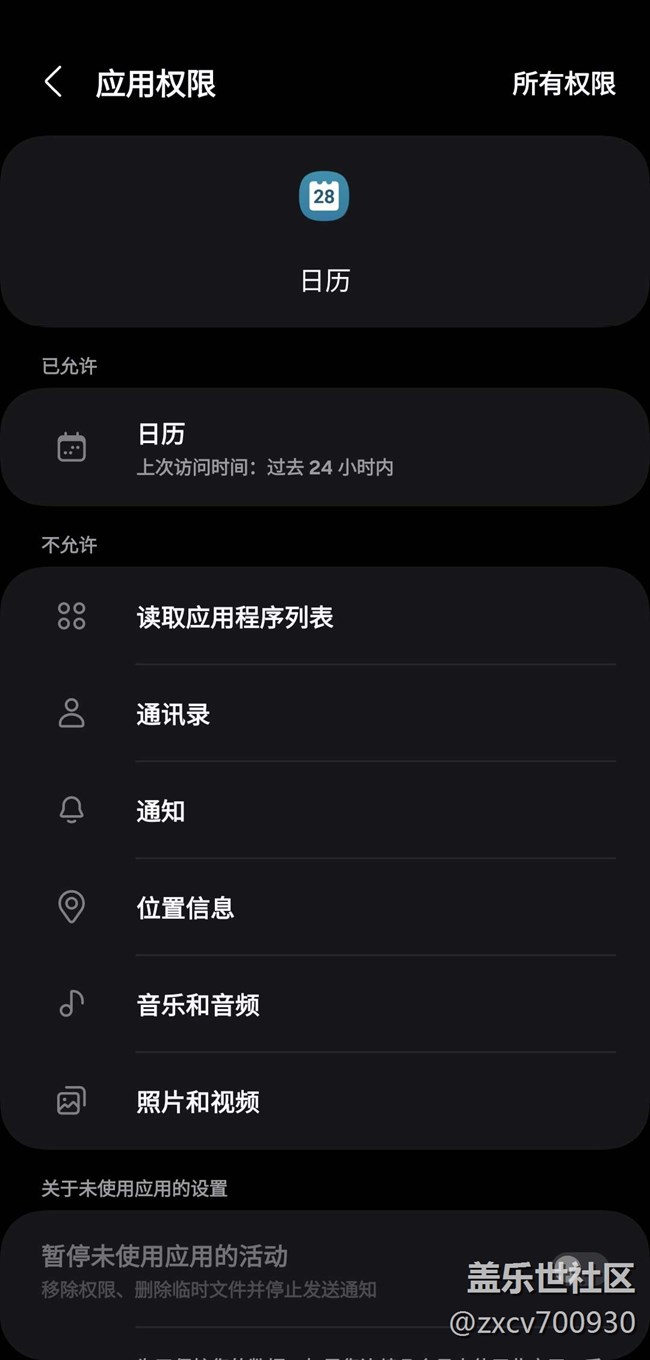Open the allowed 日历 permission row
The height and width of the screenshot is (1360, 650).
pyautogui.click(x=325, y=447)
